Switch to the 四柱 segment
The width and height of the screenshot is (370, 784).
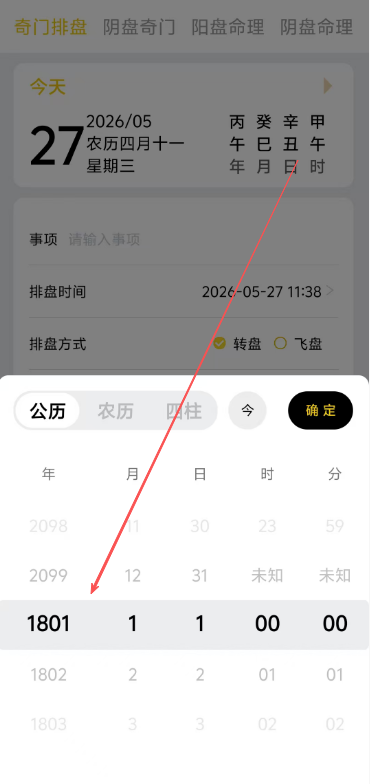[x=184, y=411]
